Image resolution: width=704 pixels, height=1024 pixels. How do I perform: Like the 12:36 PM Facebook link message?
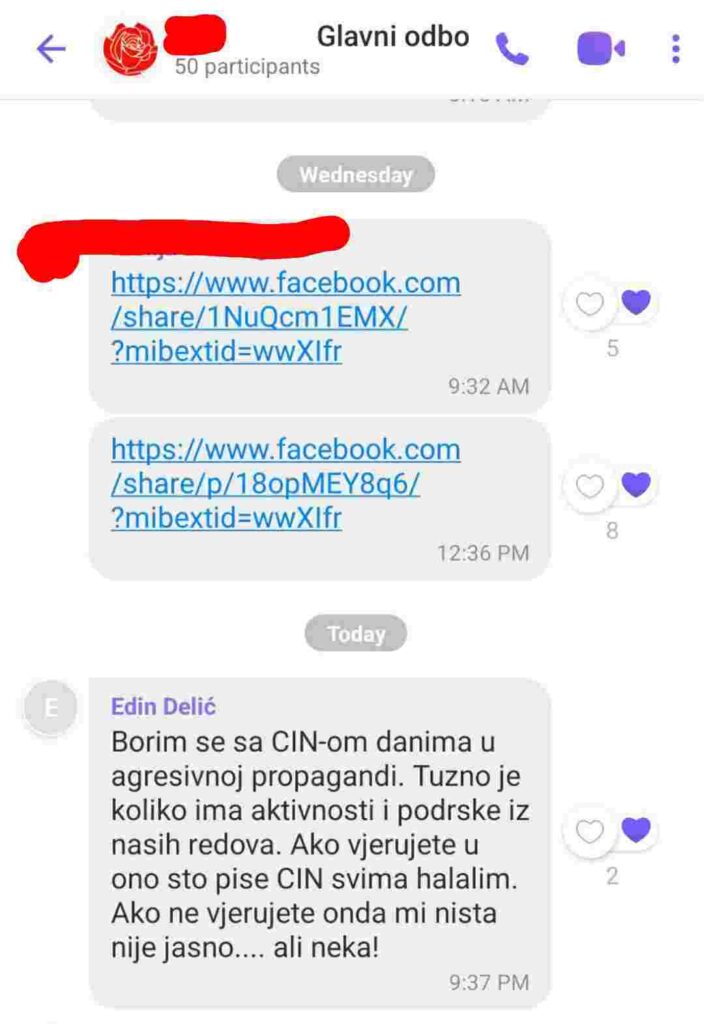591,487
